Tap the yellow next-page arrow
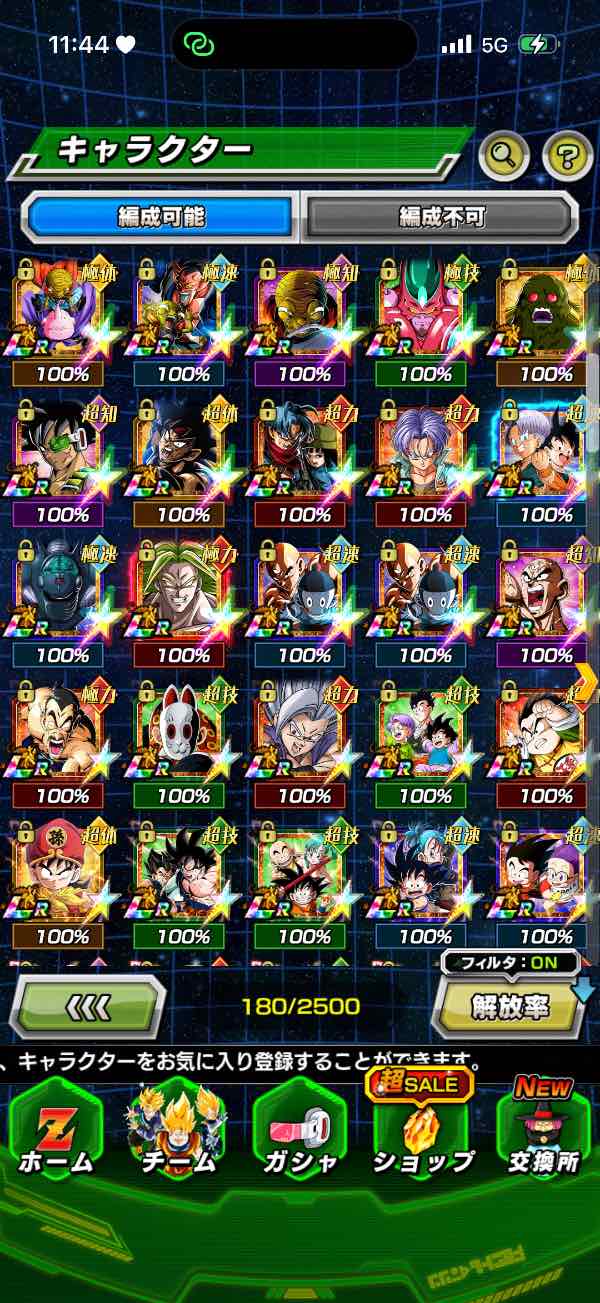Viewport: 600px width, 1303px height. (x=587, y=682)
